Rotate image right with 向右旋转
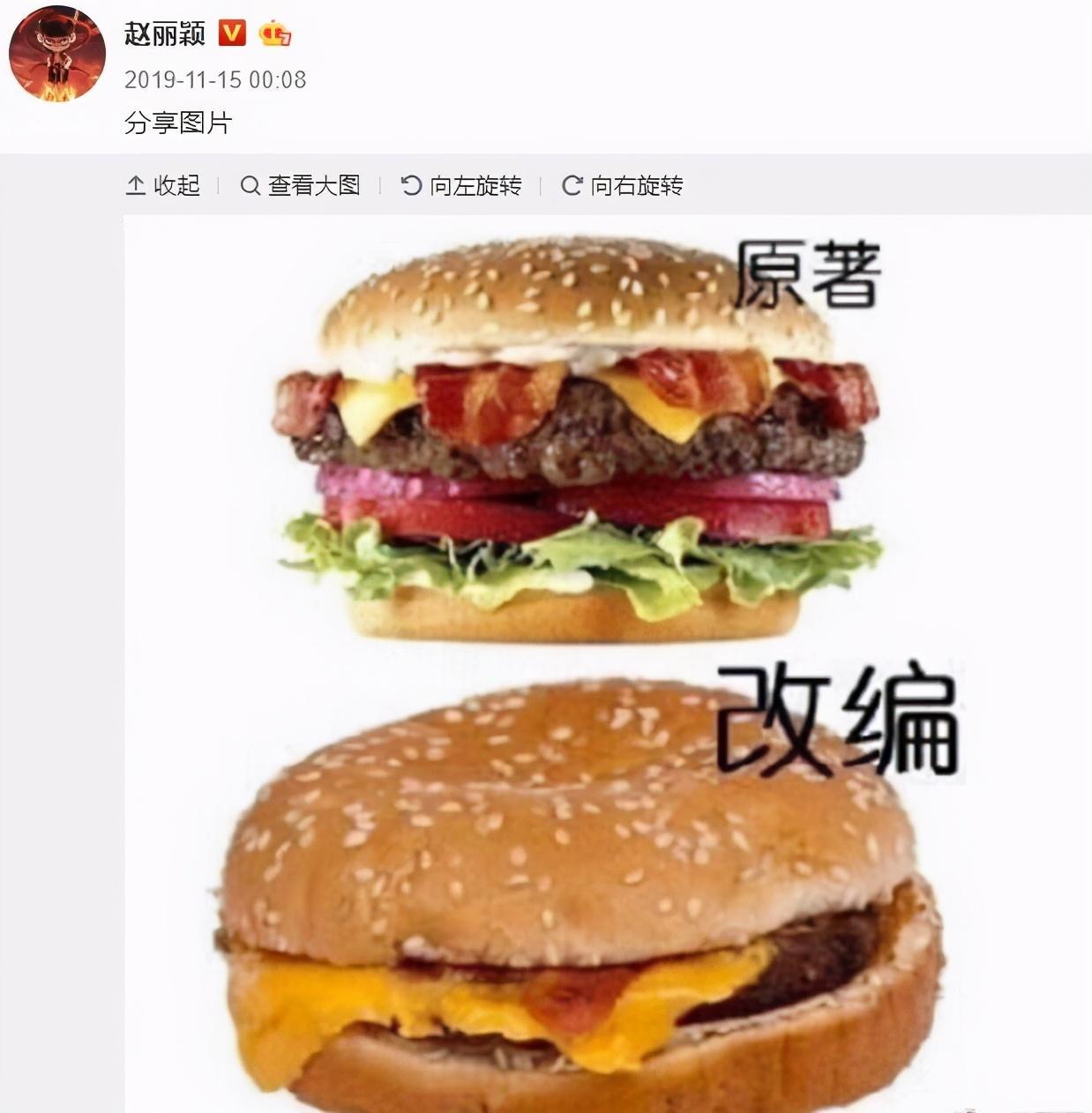This screenshot has width=1092, height=1113. (x=623, y=185)
